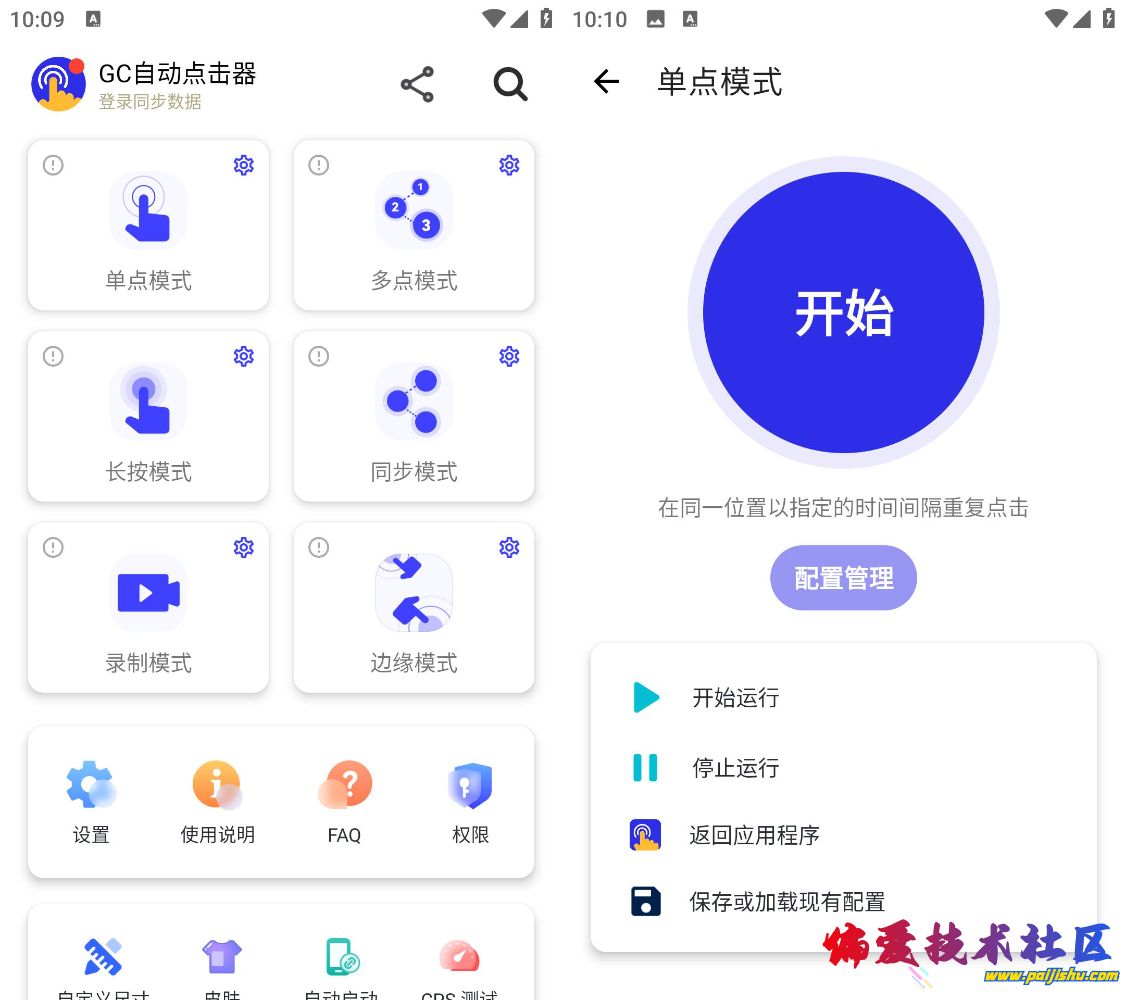Open the FAQ entry
This screenshot has width=1125, height=1000.
[x=344, y=802]
